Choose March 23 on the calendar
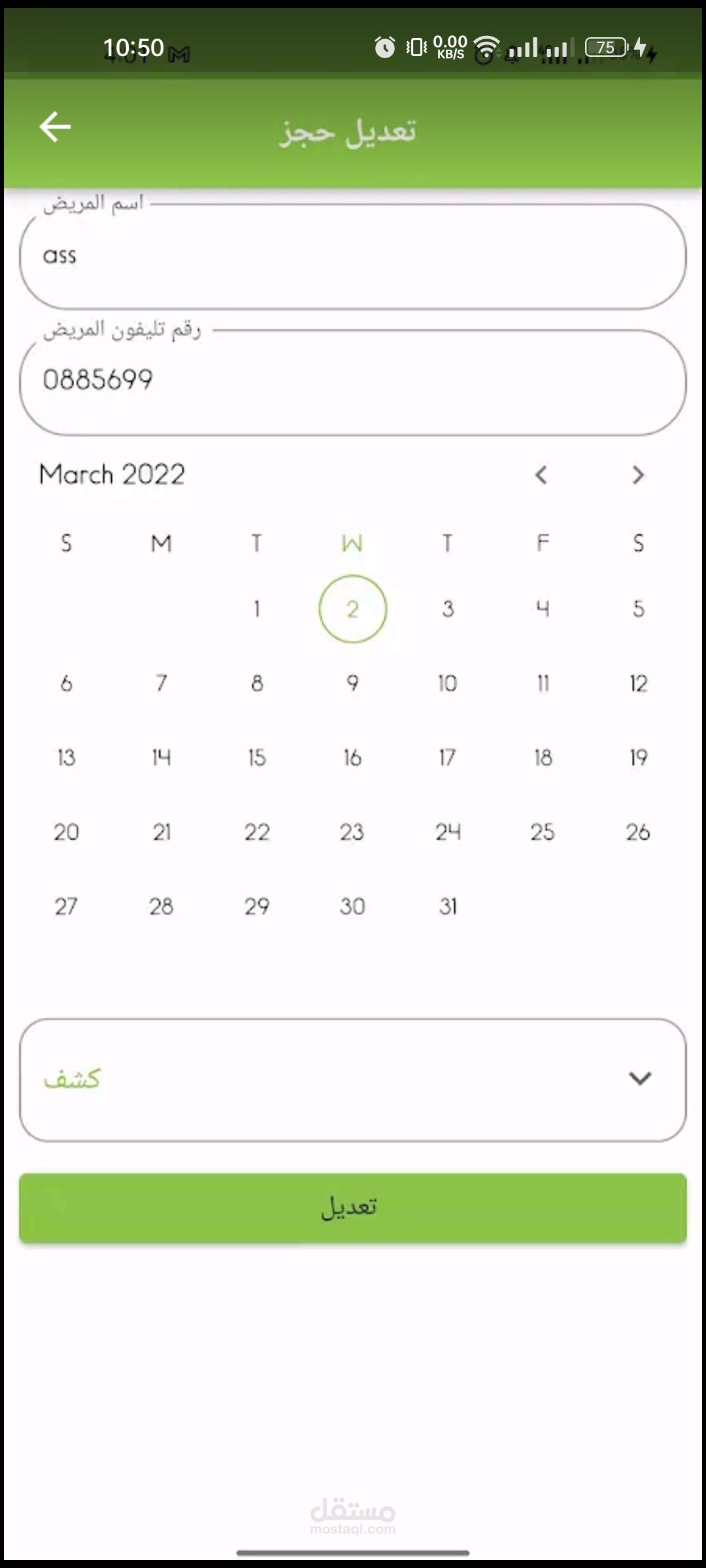 (x=352, y=832)
